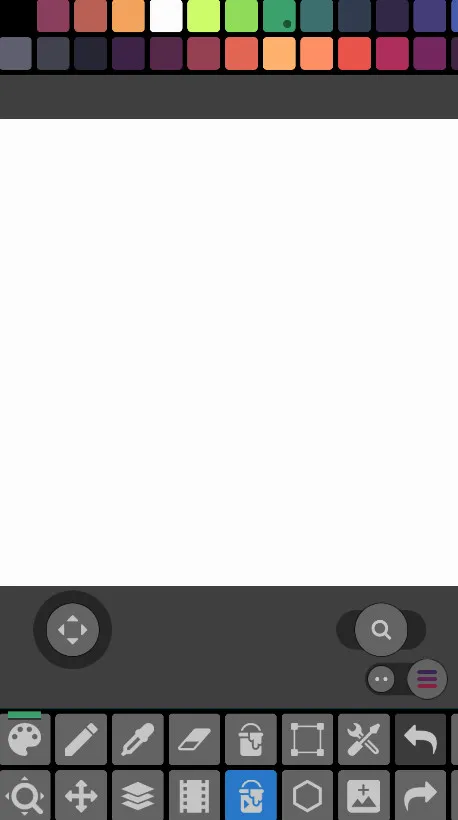458x820 pixels.
Task: Select the four-arrow move tool
Action: pos(81,795)
